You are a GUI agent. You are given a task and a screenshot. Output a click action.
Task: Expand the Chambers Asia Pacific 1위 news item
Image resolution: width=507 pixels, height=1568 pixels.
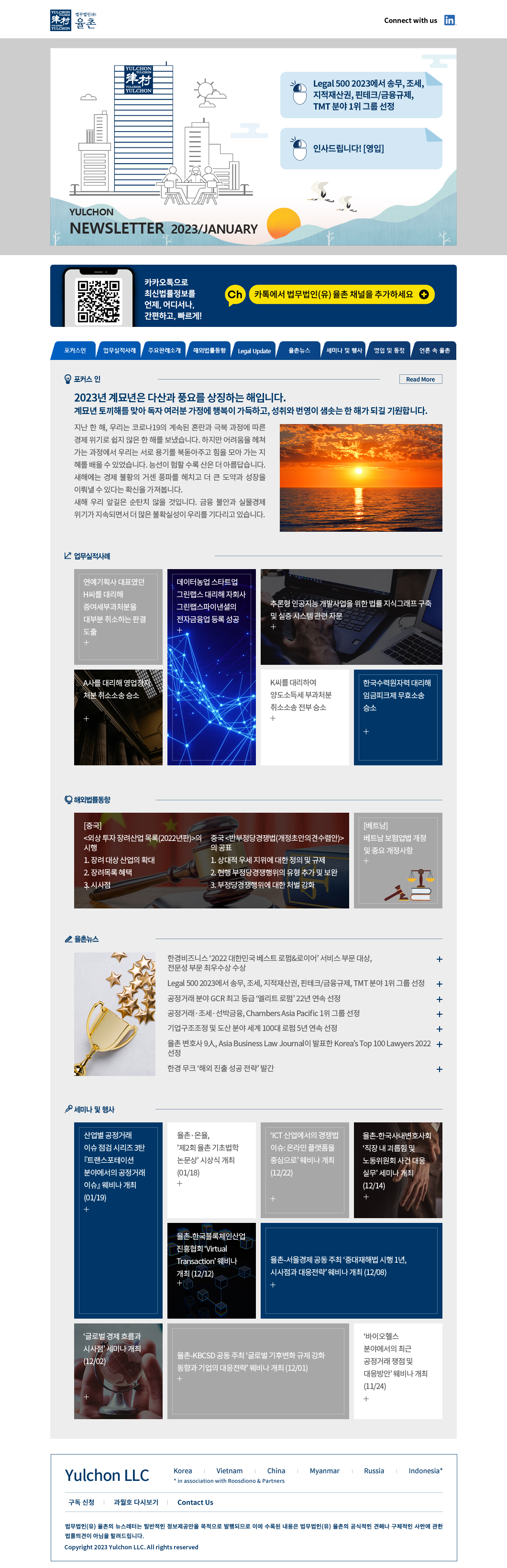439,1014
